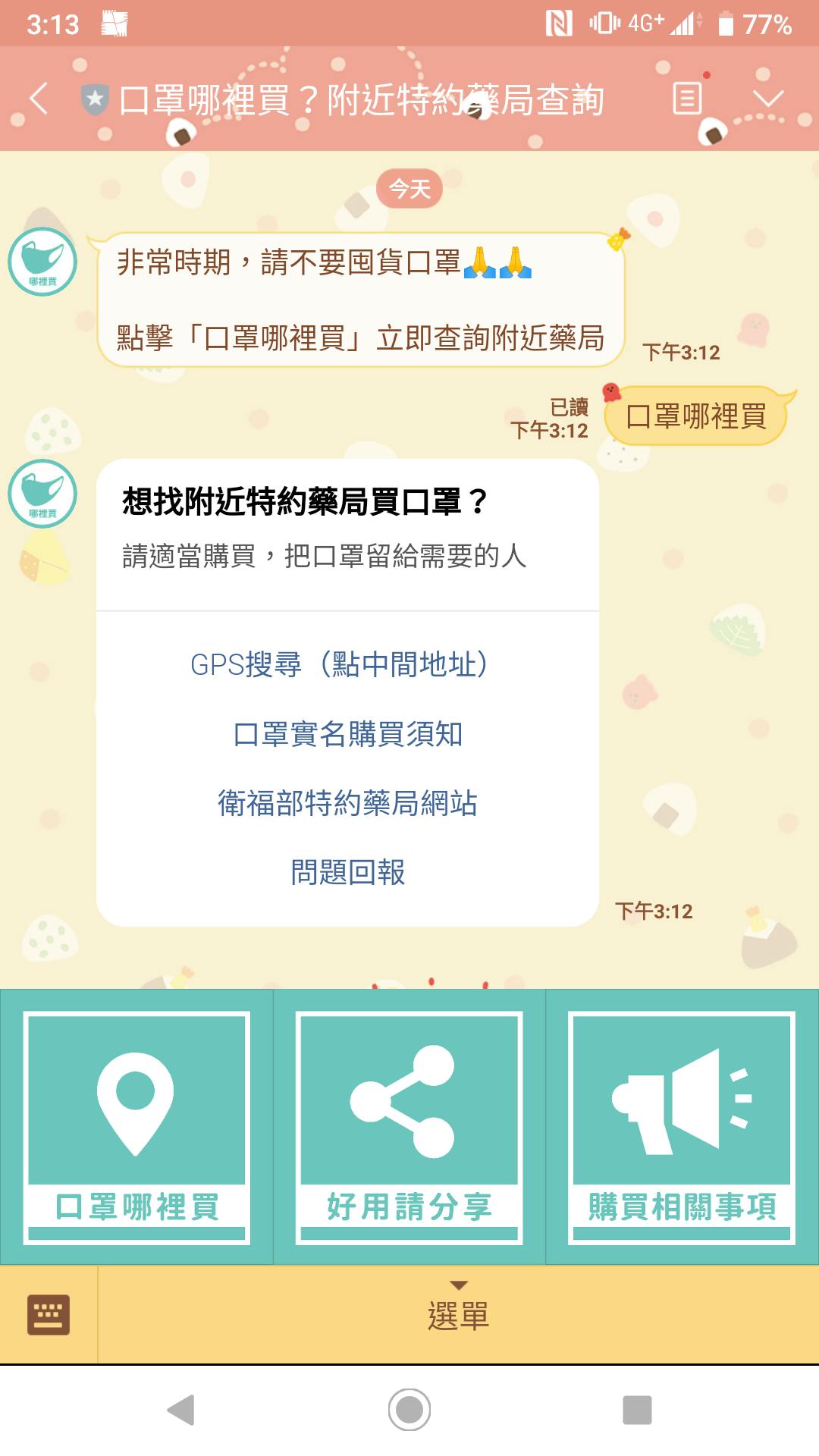819x1456 pixels.
Task: Select GPS搜尋（點中間地址）
Action: coord(339,664)
